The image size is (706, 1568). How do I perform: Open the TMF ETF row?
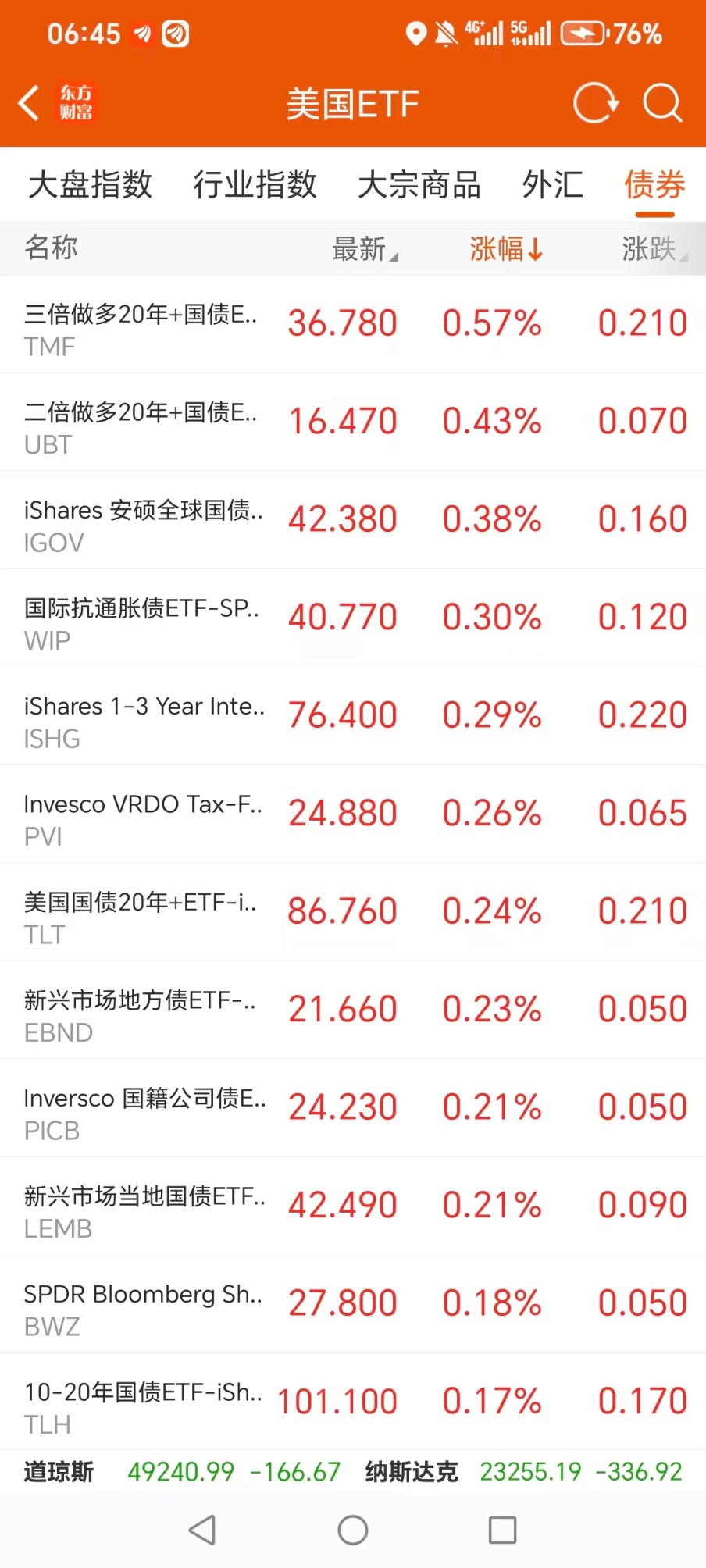pyautogui.click(x=353, y=324)
